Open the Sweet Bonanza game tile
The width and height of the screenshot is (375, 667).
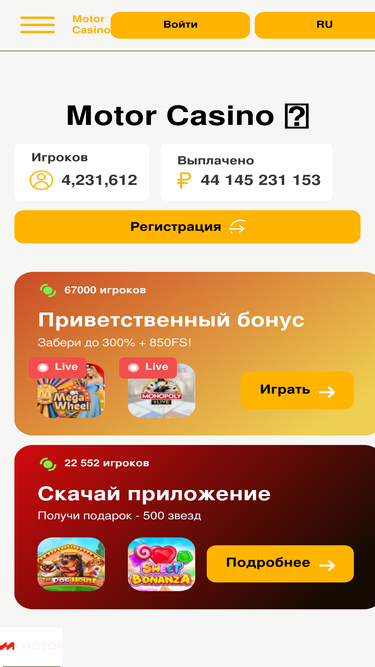162,564
